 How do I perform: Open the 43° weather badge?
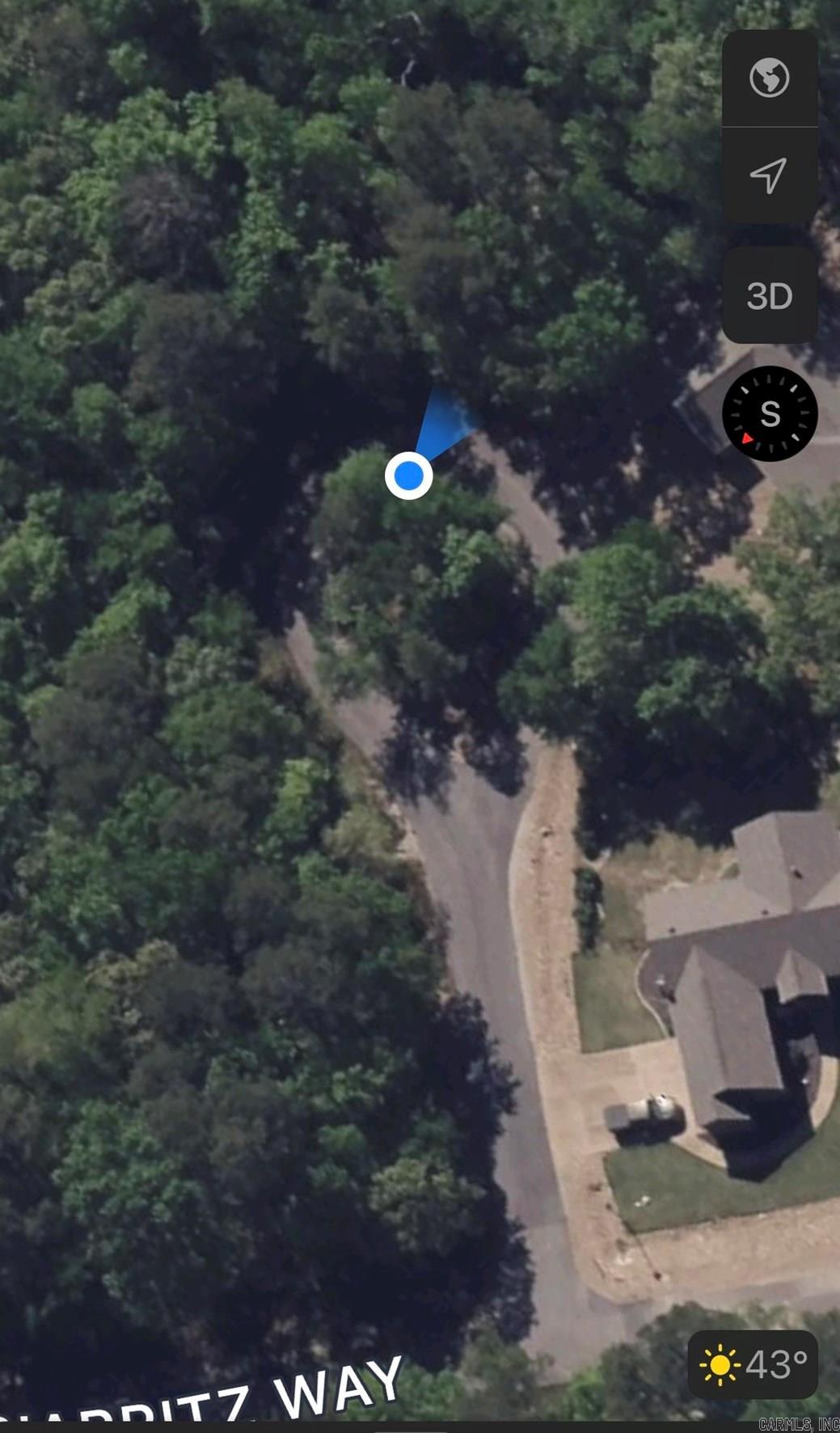pyautogui.click(x=753, y=1363)
